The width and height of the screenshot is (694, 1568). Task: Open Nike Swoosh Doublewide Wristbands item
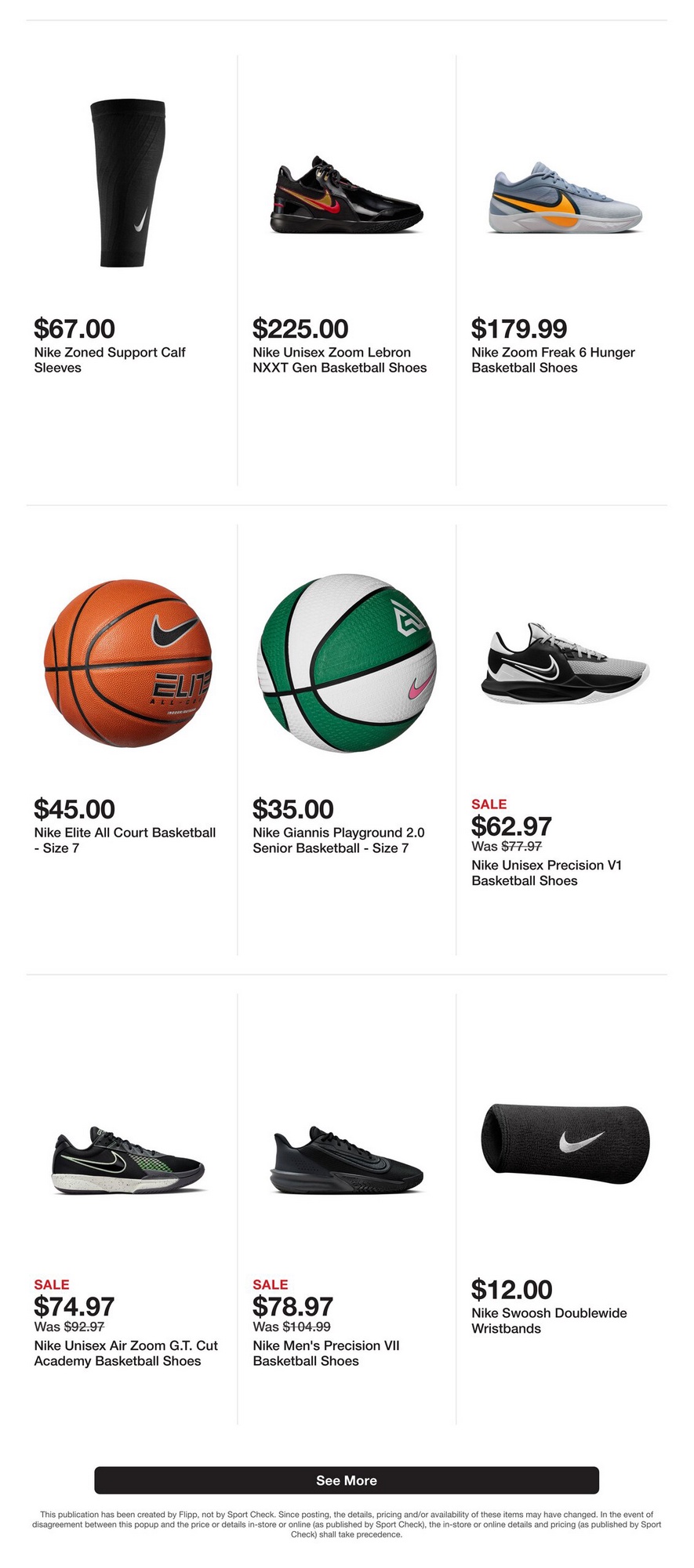click(565, 1145)
